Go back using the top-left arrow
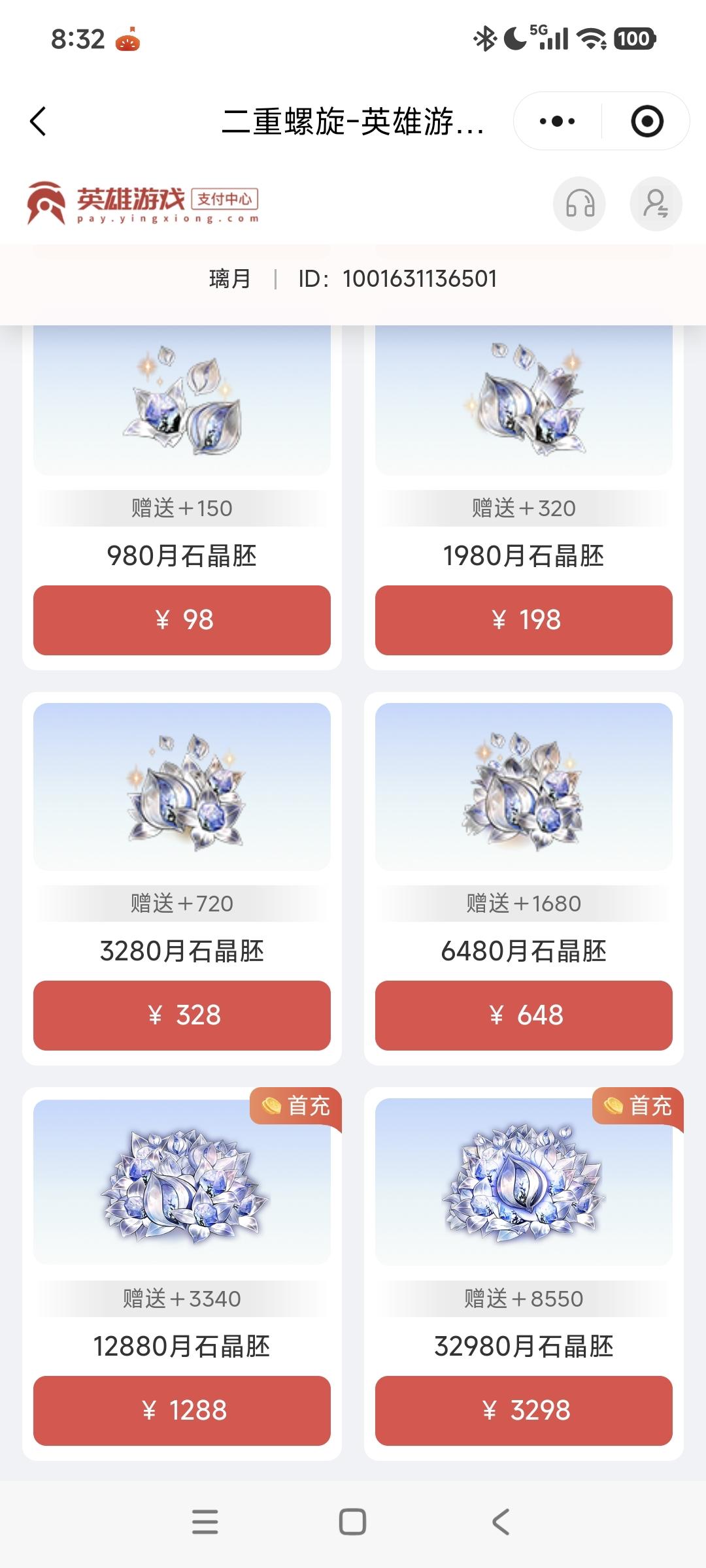Viewport: 706px width, 1568px height. point(39,122)
